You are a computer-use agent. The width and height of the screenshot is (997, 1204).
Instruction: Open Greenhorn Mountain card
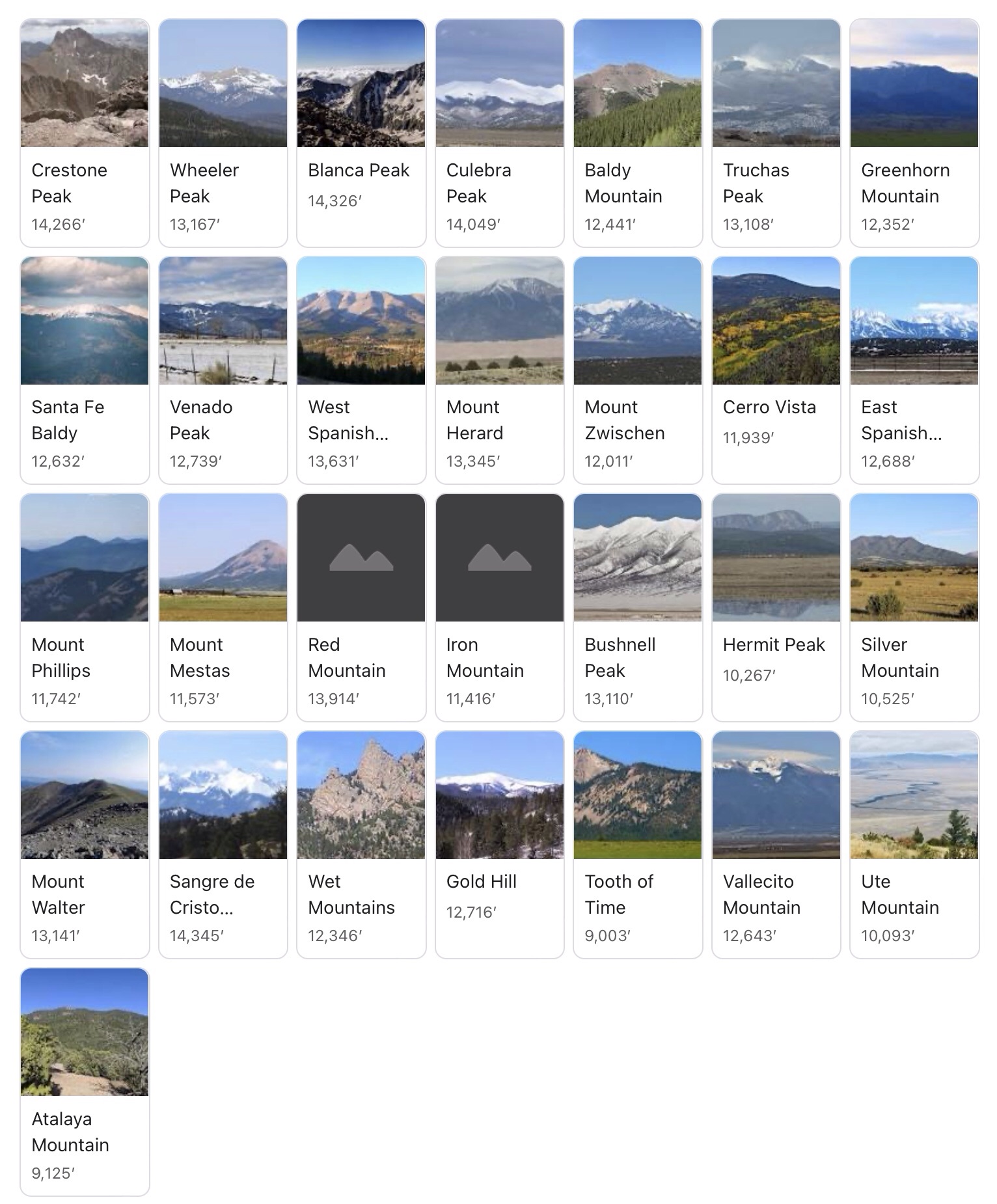pos(914,133)
